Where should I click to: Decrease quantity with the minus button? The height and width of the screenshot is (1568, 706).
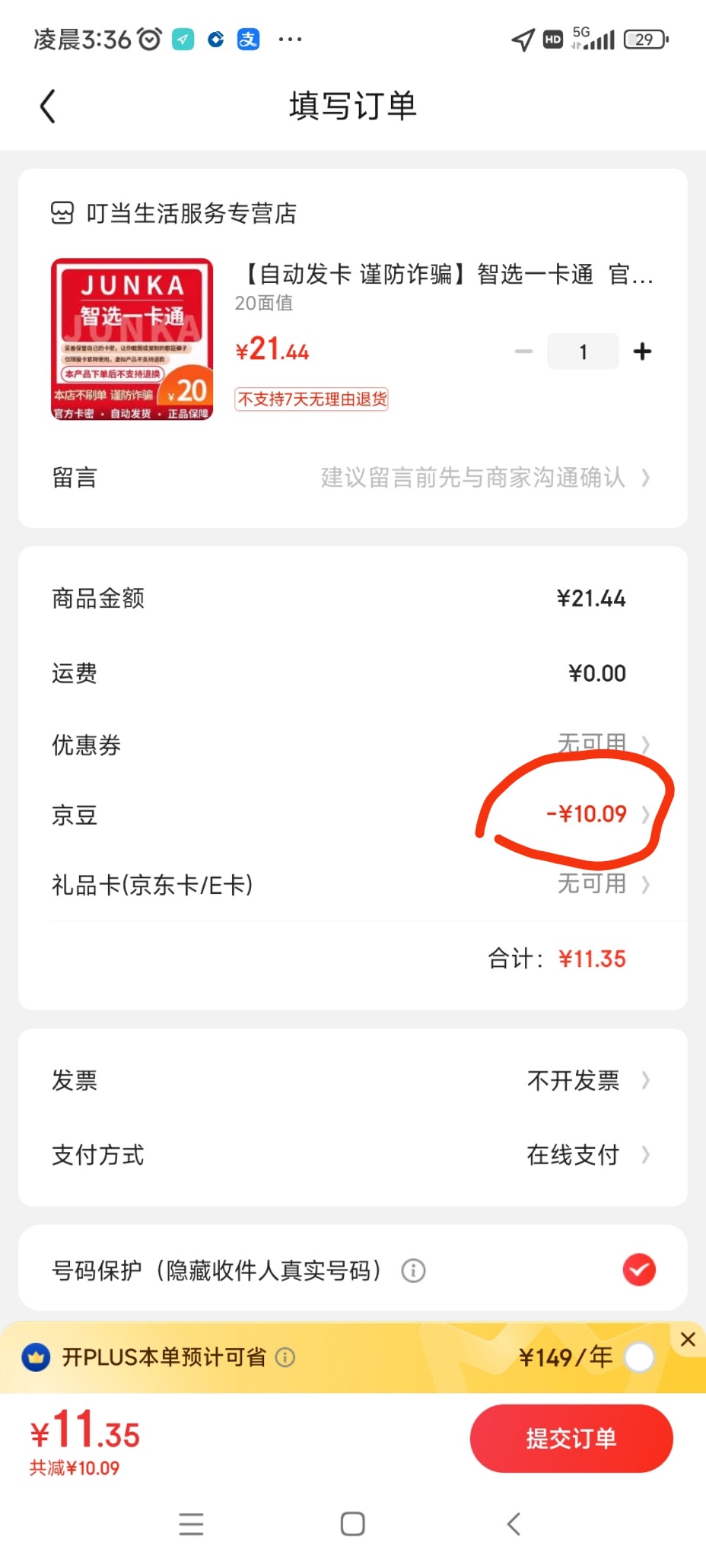coord(524,351)
